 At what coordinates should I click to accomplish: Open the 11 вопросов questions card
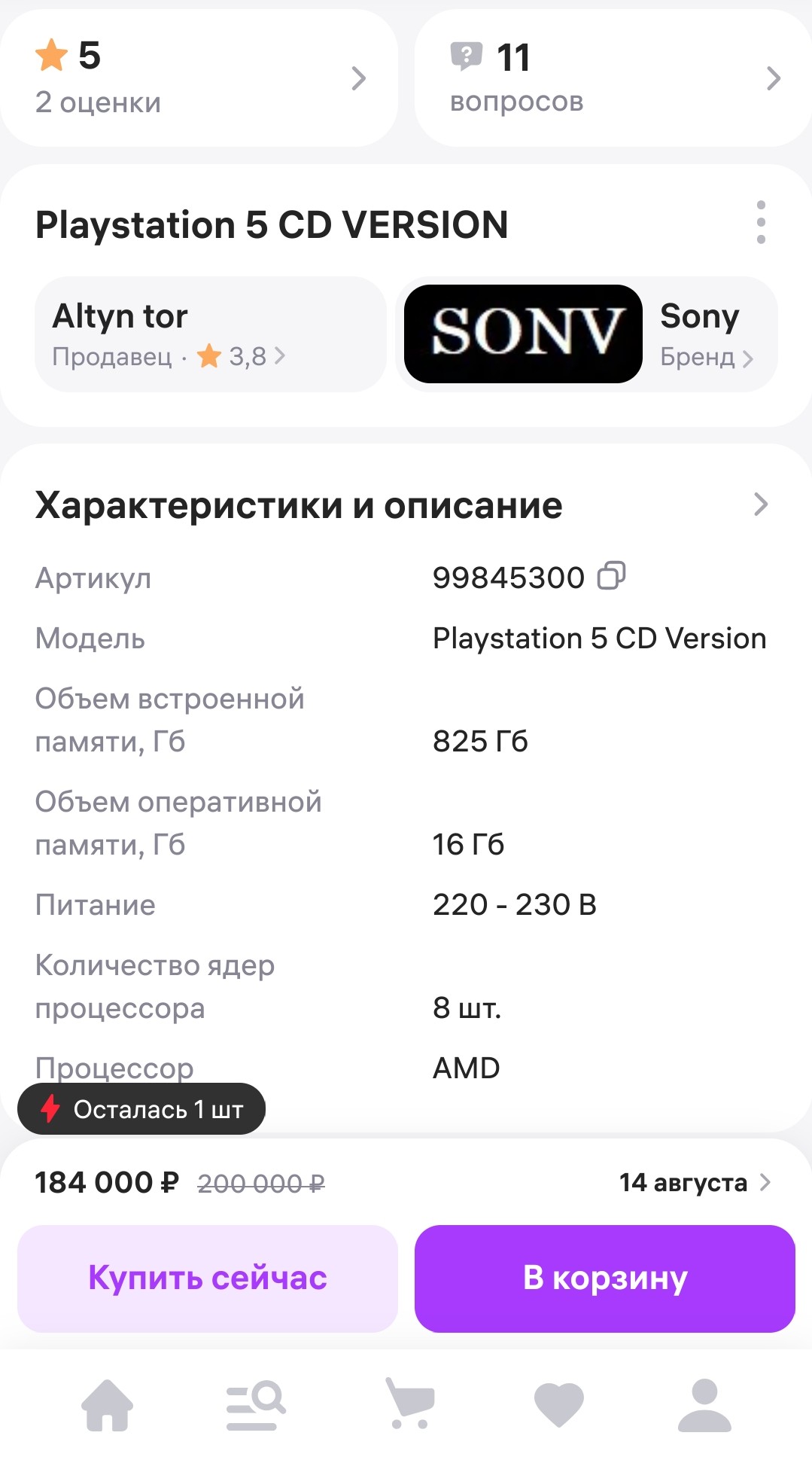(613, 78)
